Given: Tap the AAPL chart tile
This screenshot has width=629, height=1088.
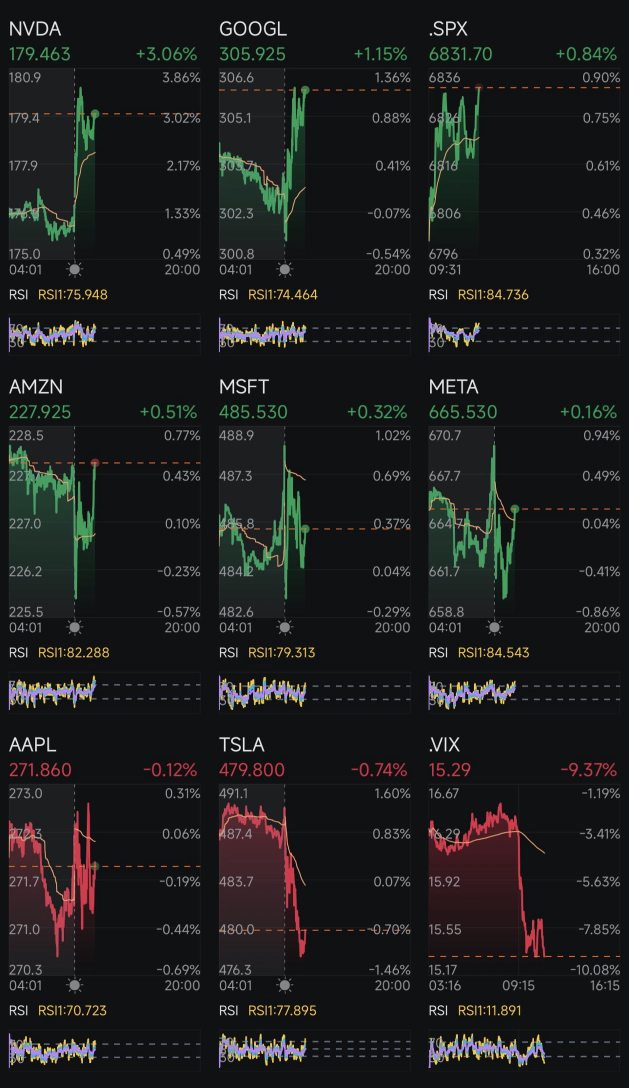Looking at the screenshot, I should [104, 903].
